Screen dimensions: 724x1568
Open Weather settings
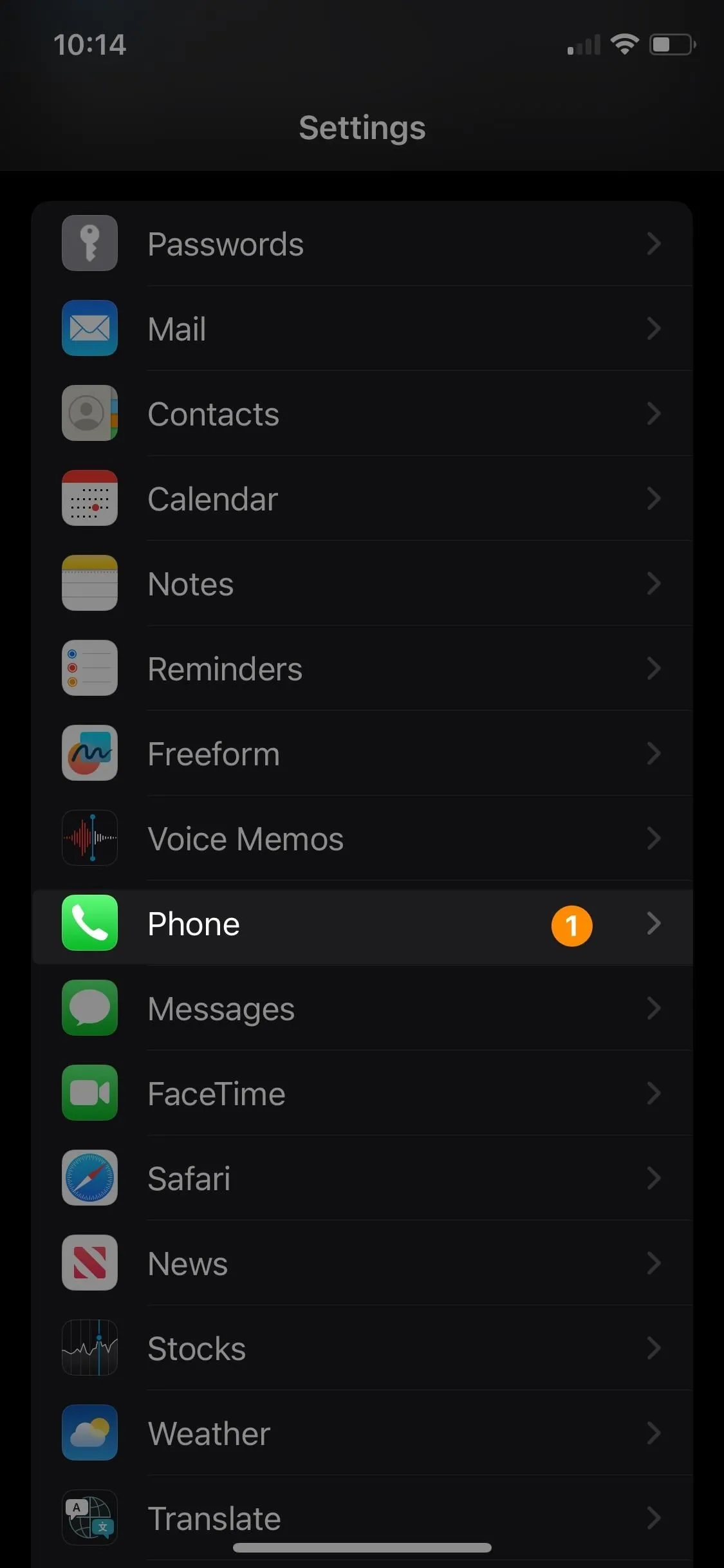(360, 1433)
